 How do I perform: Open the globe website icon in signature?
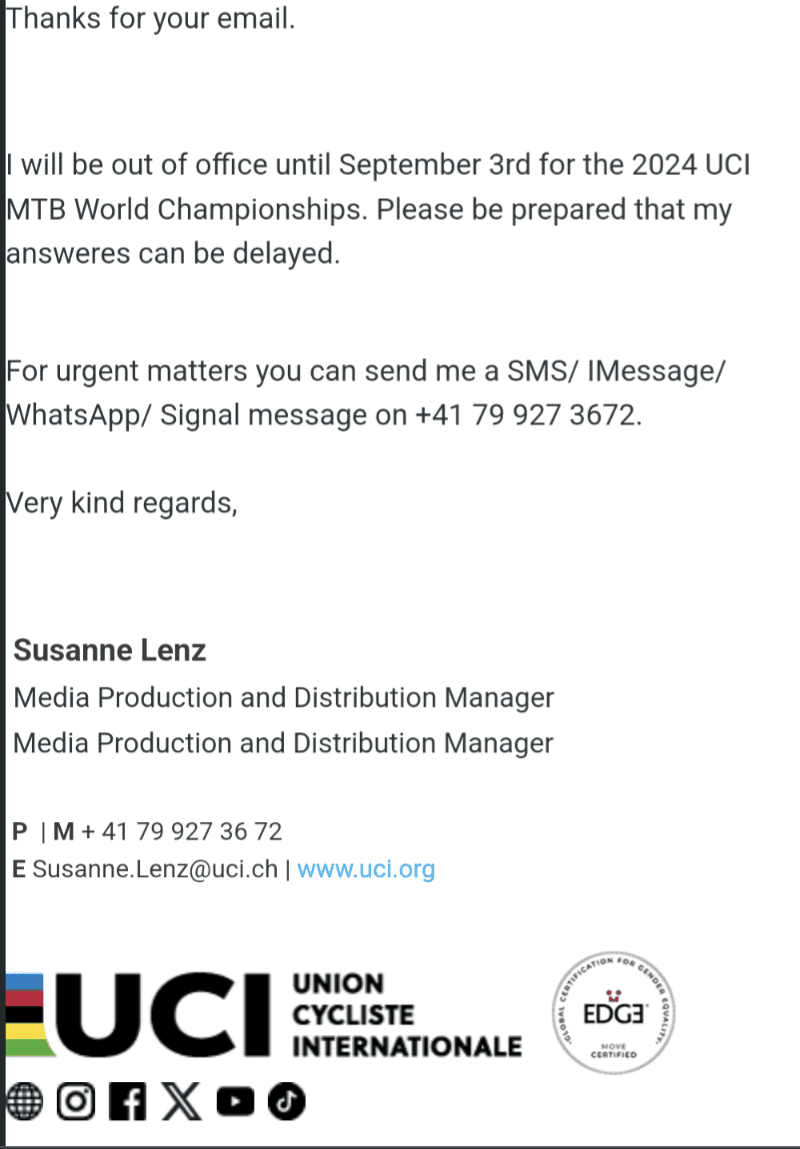pos(24,1101)
